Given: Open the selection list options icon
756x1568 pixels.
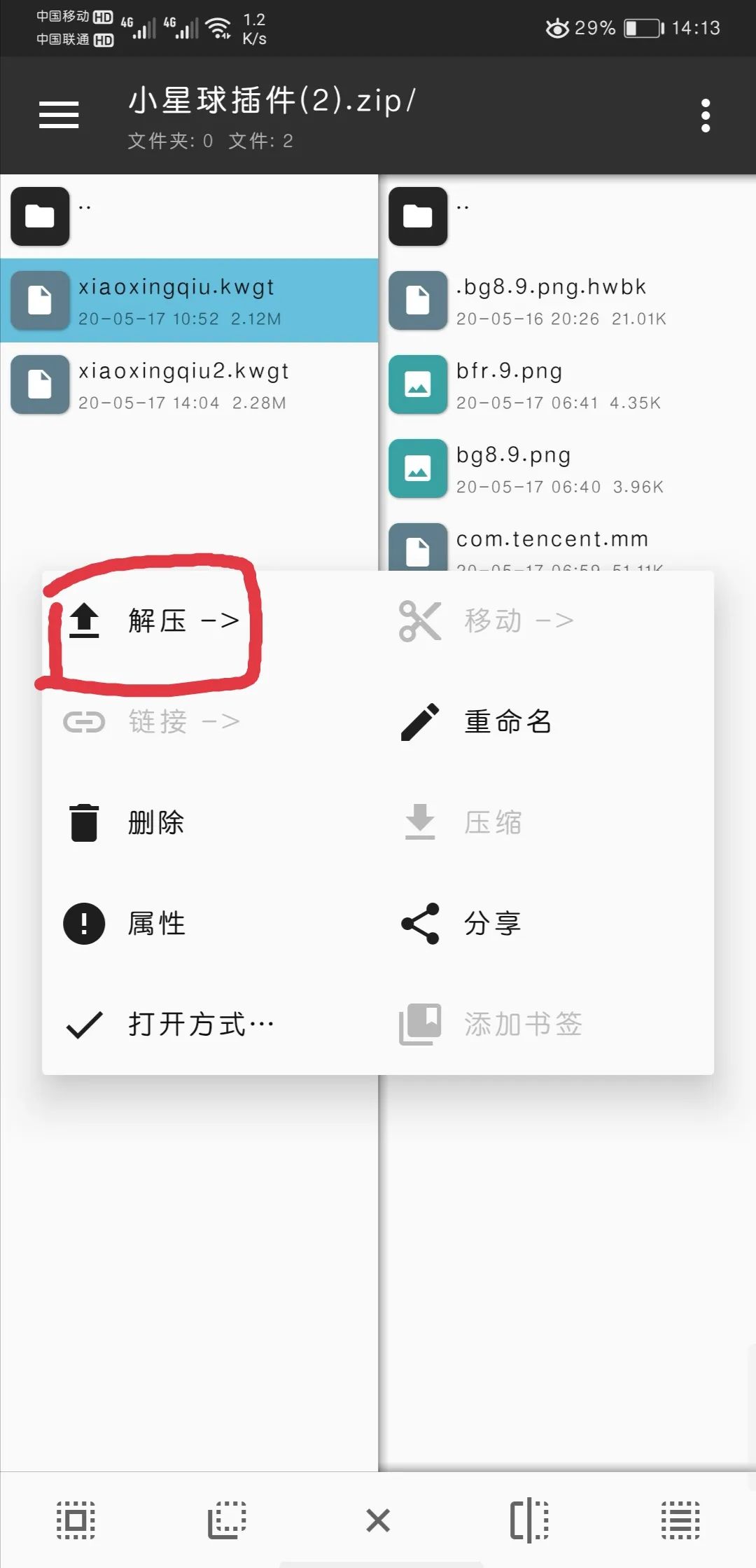Looking at the screenshot, I should [680, 1520].
